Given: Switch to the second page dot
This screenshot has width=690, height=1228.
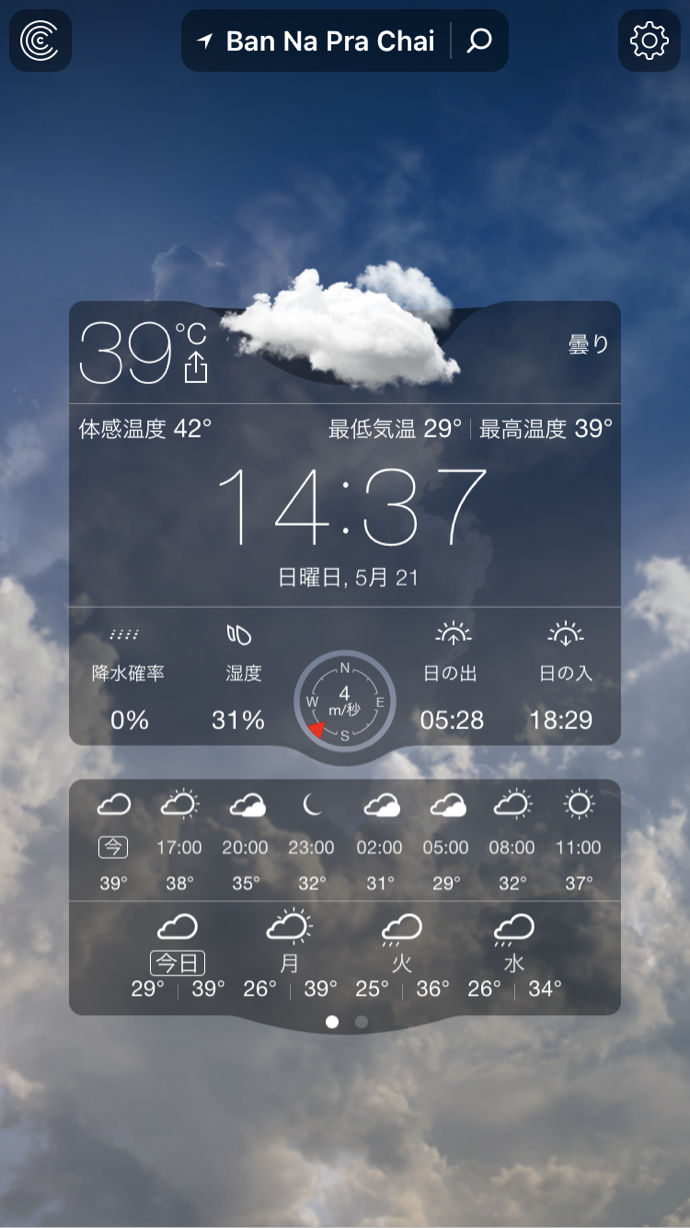Looking at the screenshot, I should [x=361, y=1022].
